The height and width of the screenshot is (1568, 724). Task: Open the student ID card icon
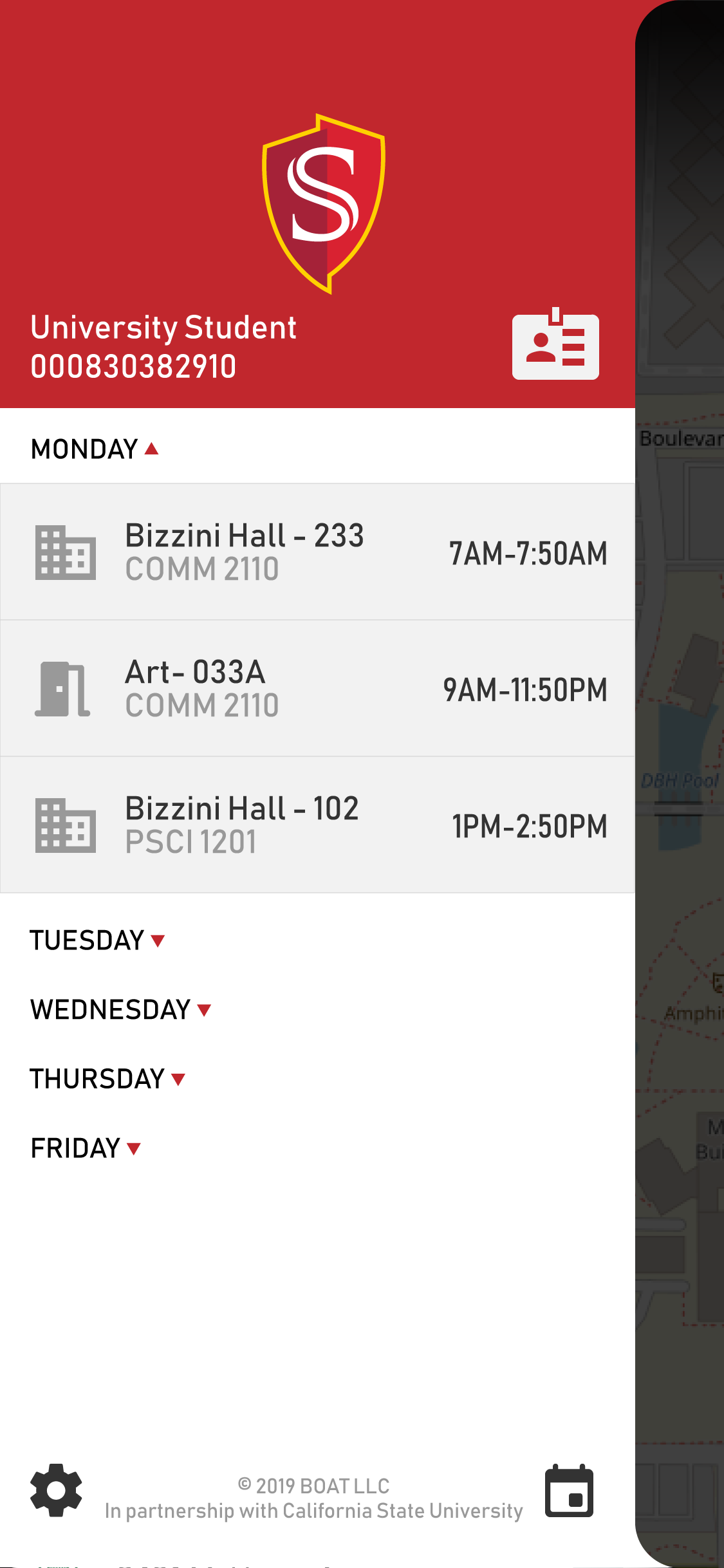click(555, 346)
